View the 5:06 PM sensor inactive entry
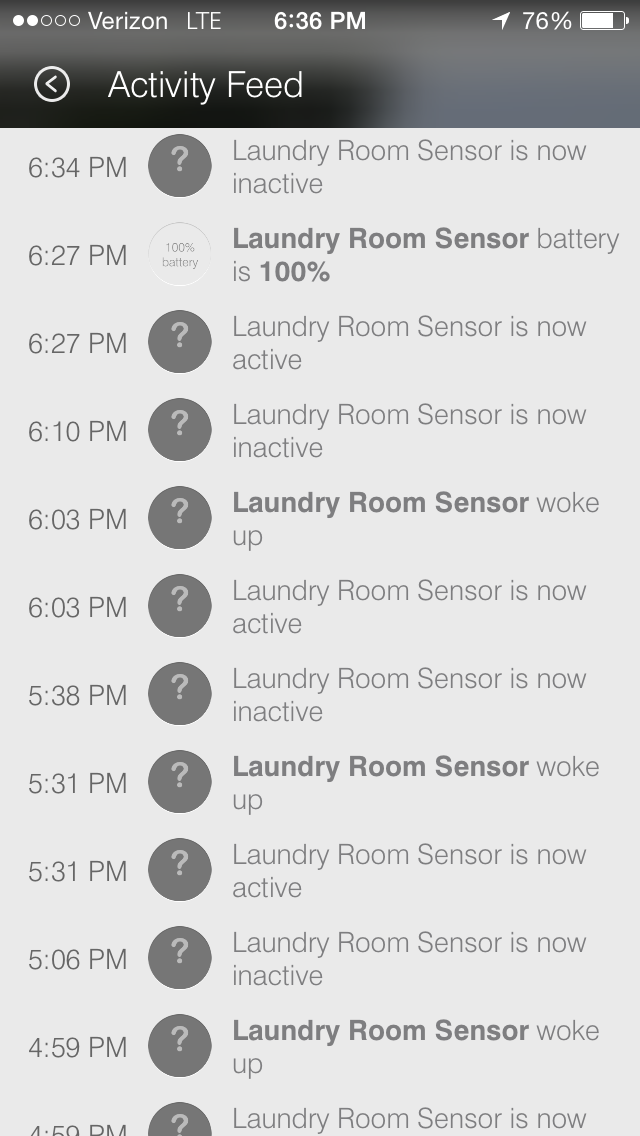 [320, 958]
